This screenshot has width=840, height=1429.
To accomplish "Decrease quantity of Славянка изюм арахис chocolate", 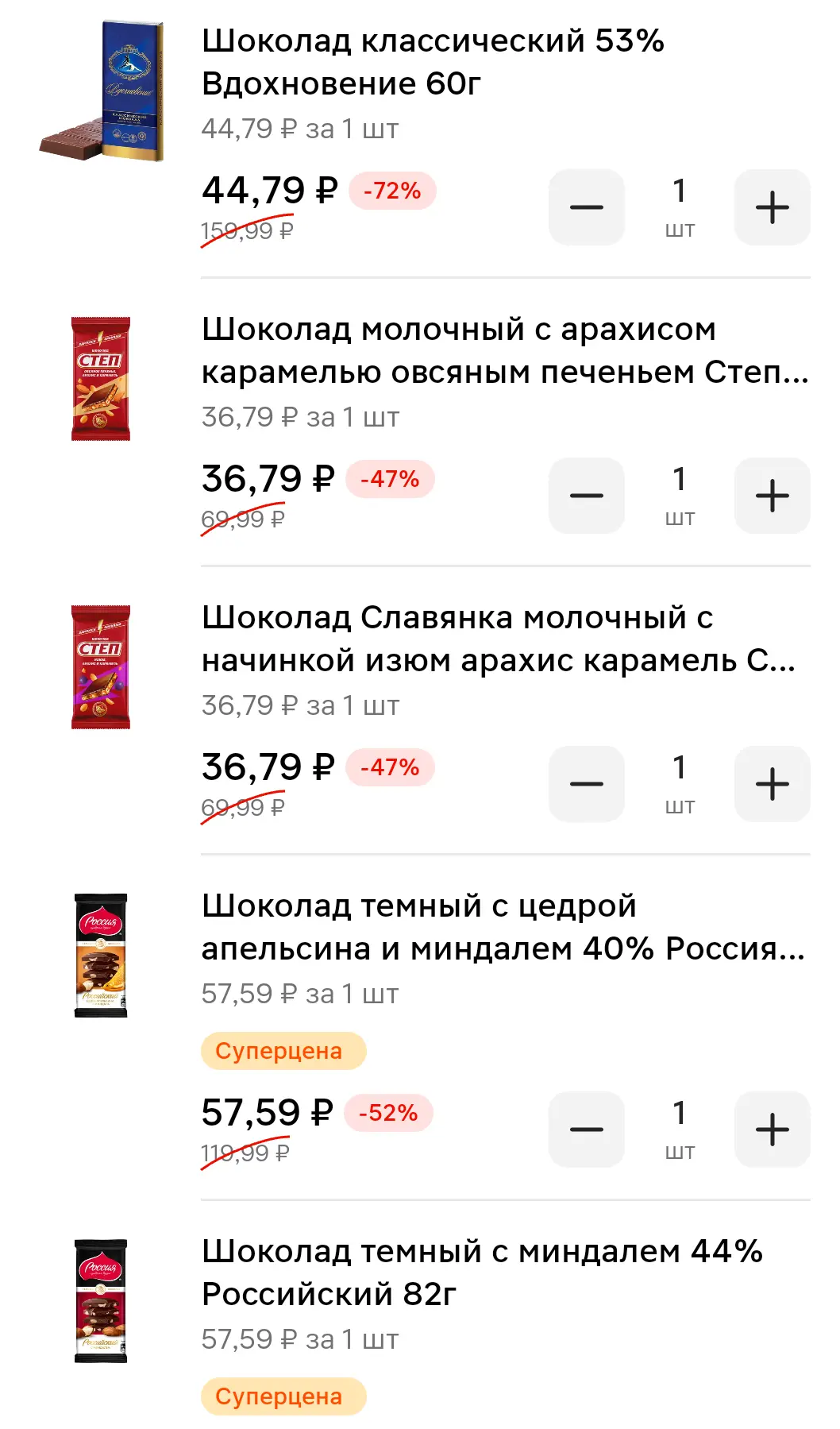I will point(586,784).
